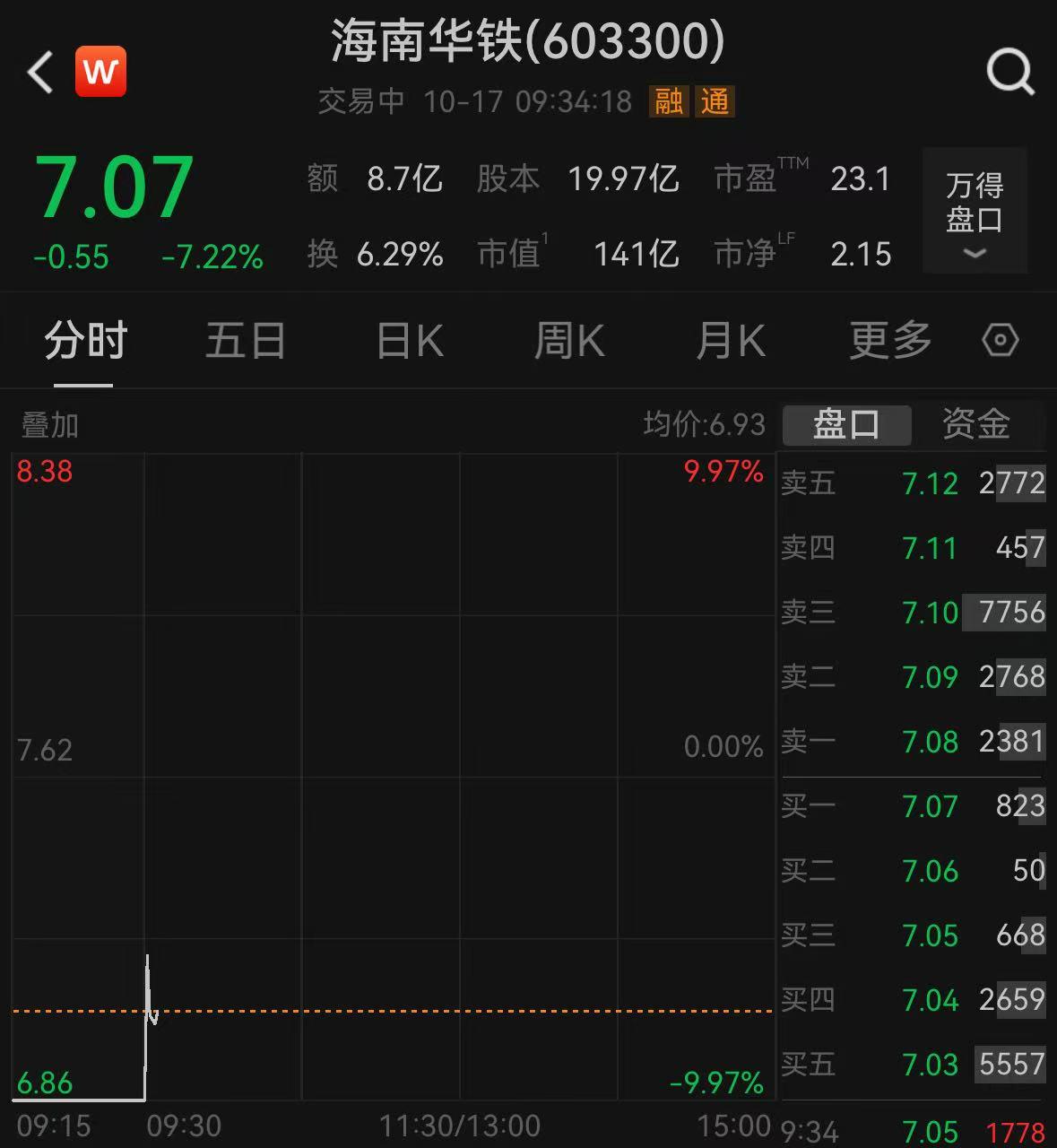
Task: Switch to the 日K chart tab
Action: click(410, 341)
